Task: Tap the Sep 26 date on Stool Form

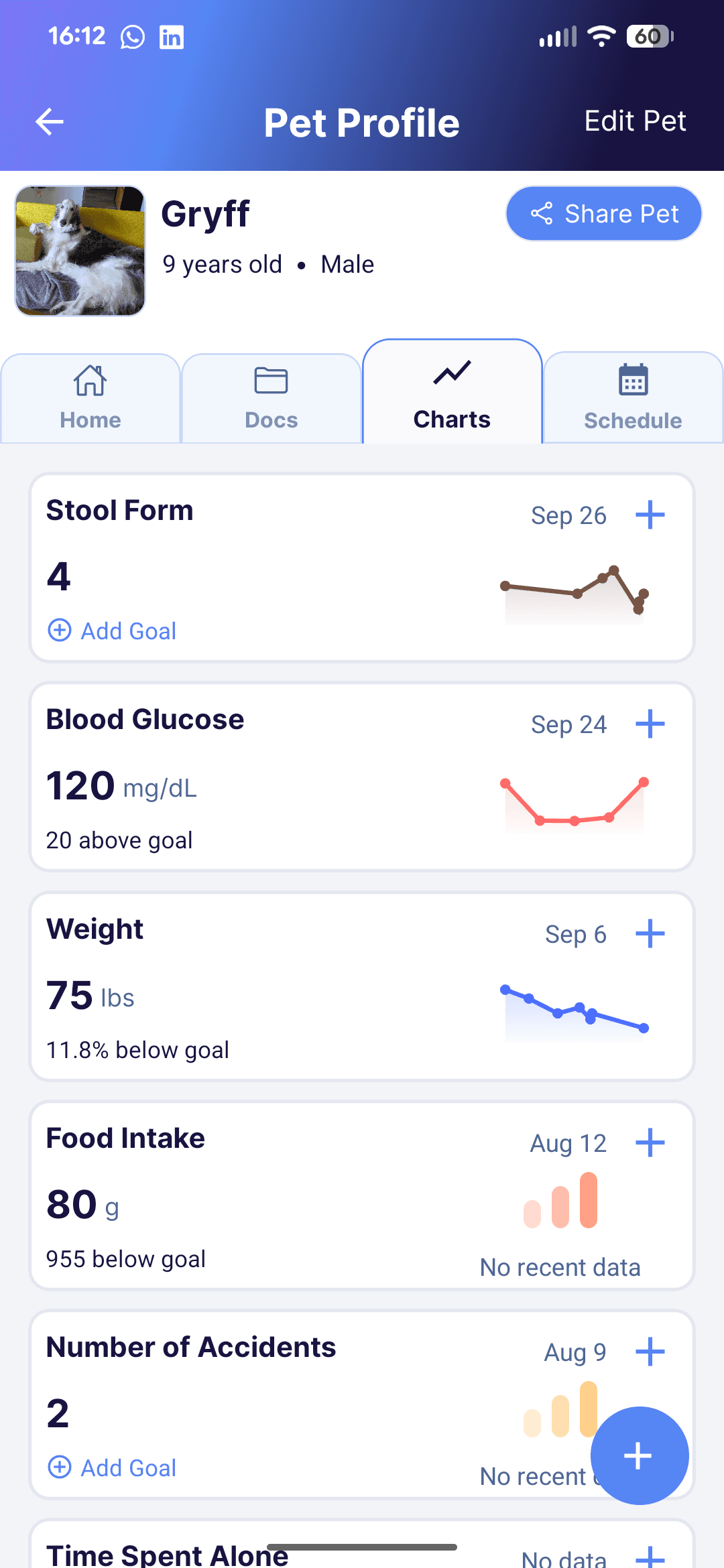Action: (568, 515)
